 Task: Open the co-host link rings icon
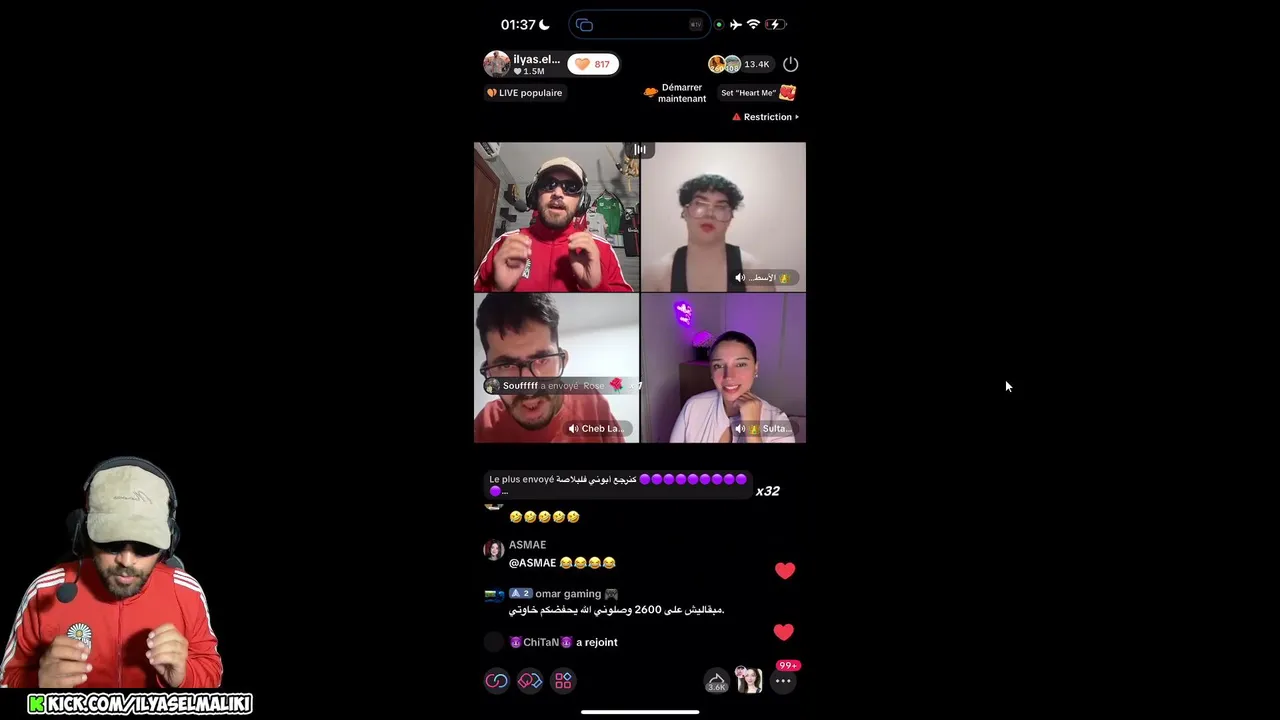(x=497, y=681)
